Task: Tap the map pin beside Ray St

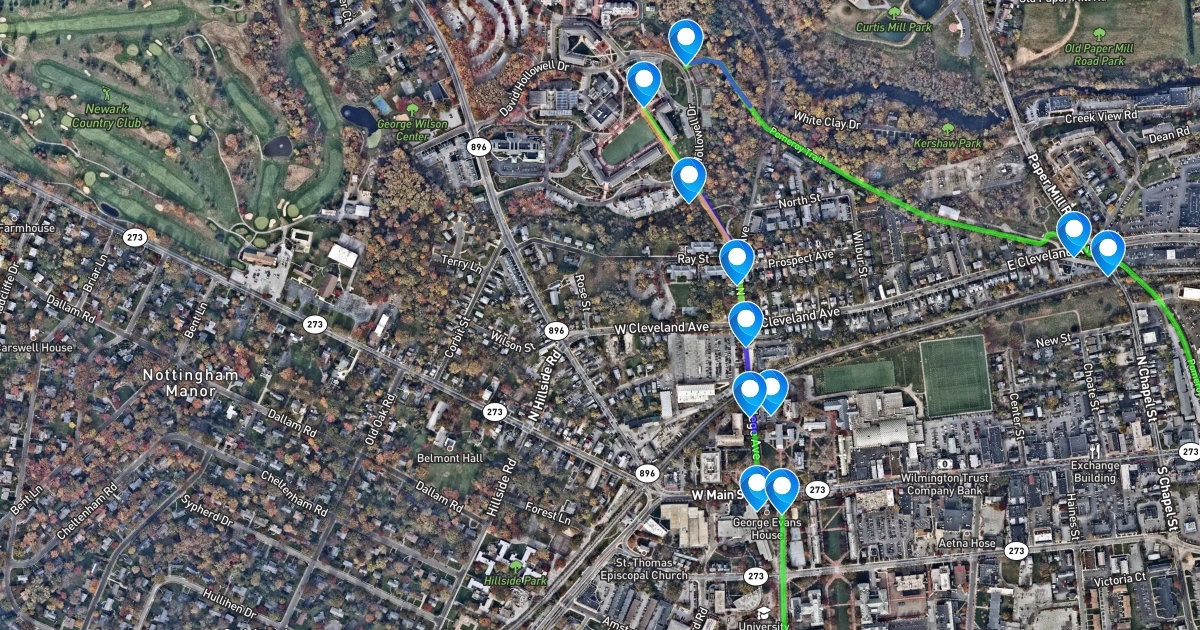Action: pos(737,259)
